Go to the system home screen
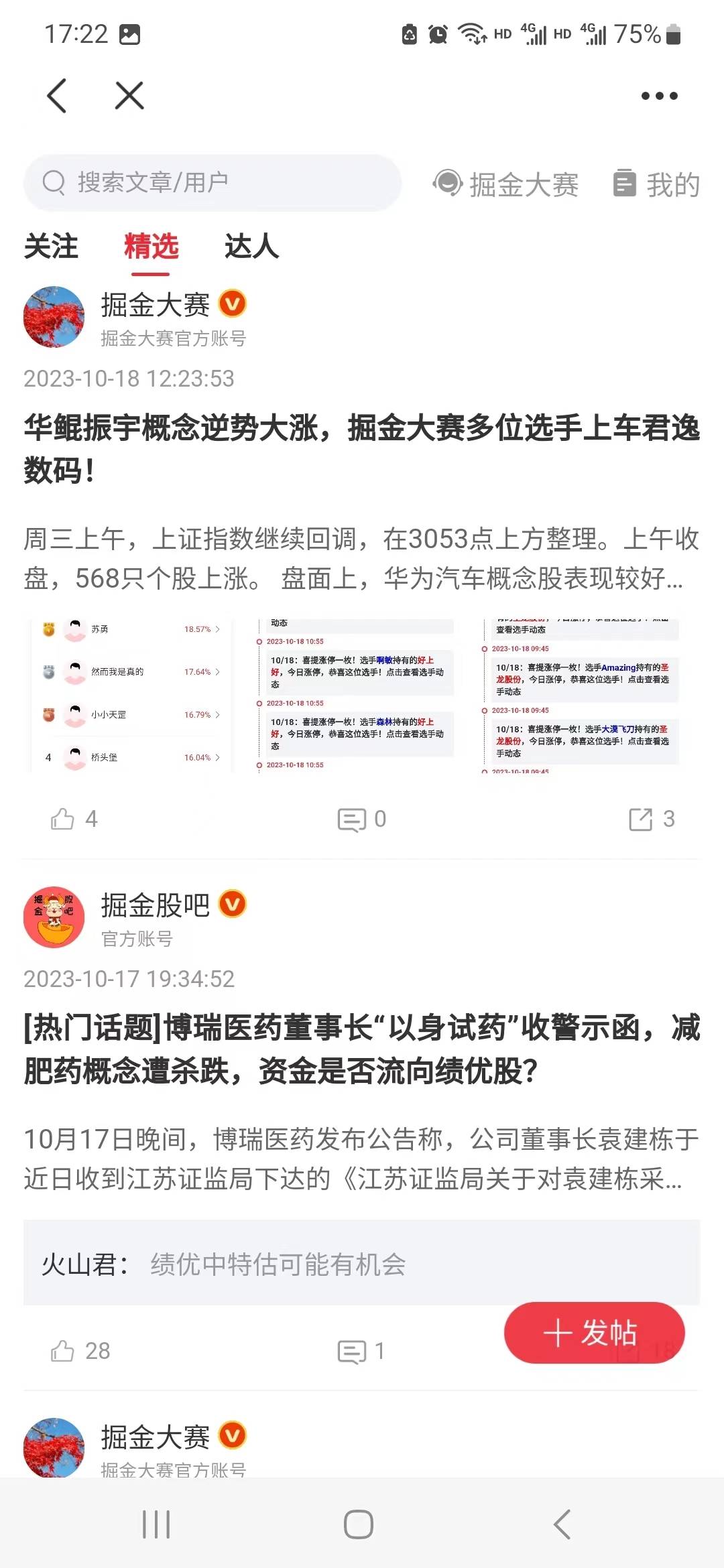This screenshot has height=1568, width=724. (x=359, y=1524)
